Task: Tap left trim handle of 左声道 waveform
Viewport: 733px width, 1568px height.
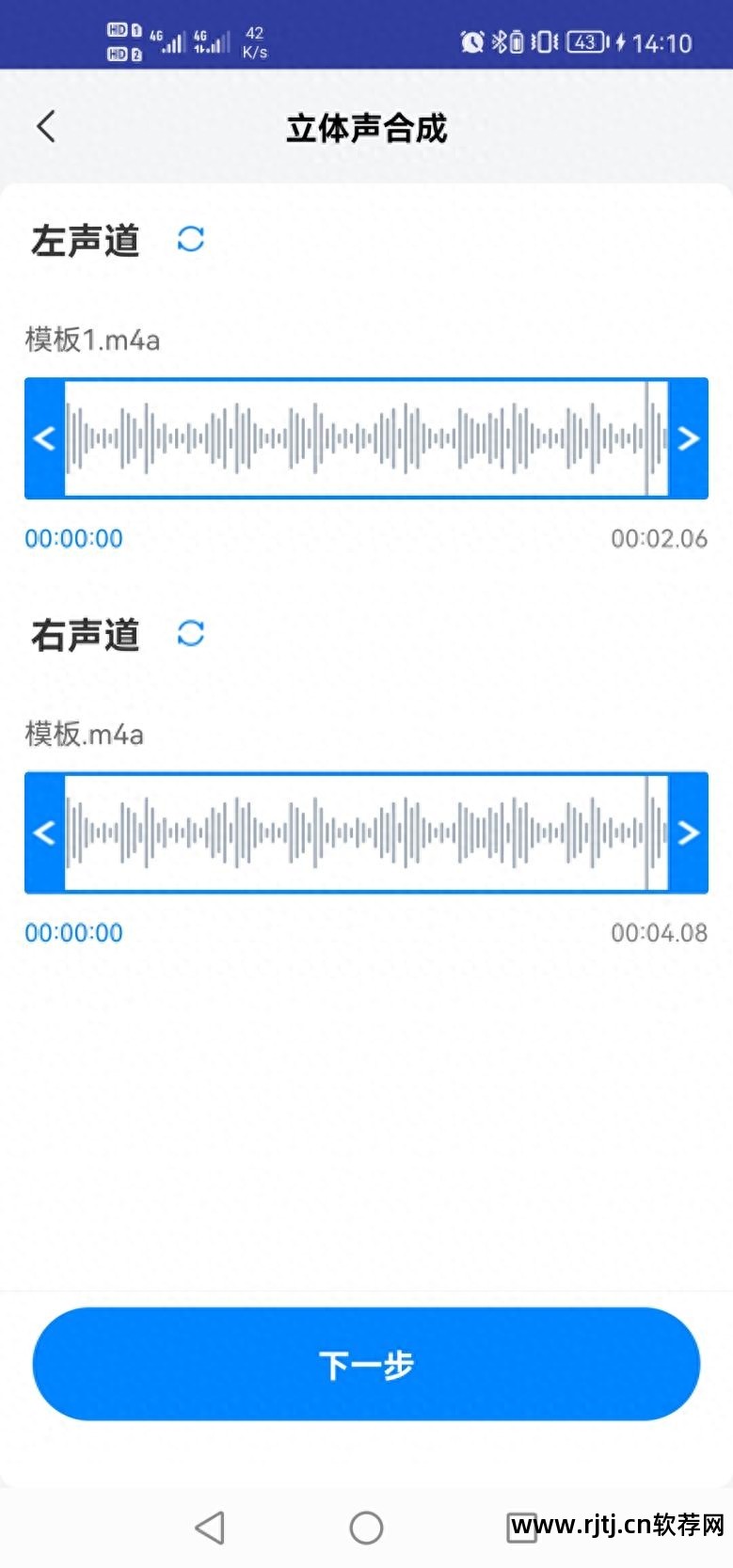Action: click(x=44, y=438)
